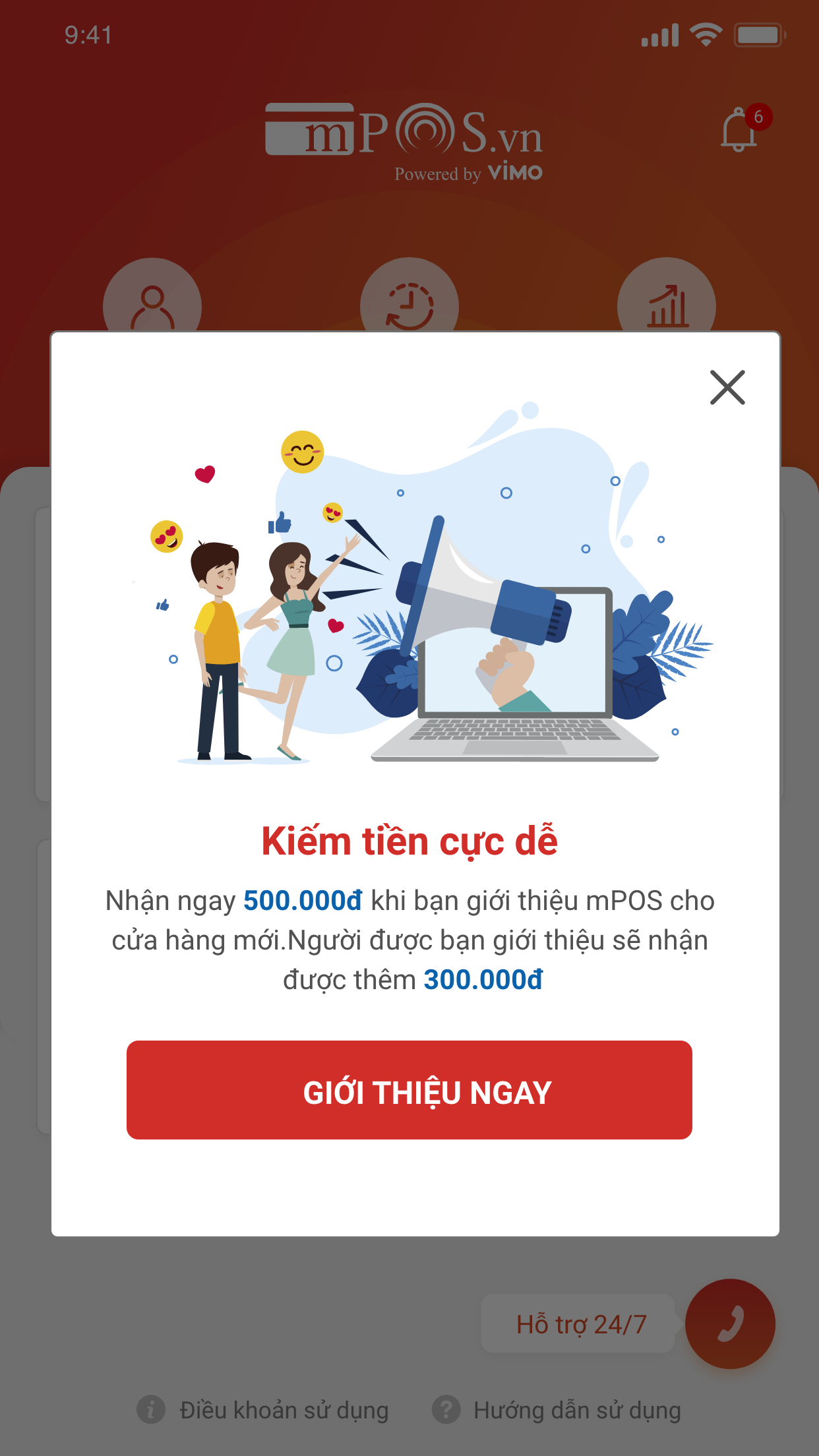
Task: Tap the GIỚI THIỆU NGAY button
Action: point(409,1090)
